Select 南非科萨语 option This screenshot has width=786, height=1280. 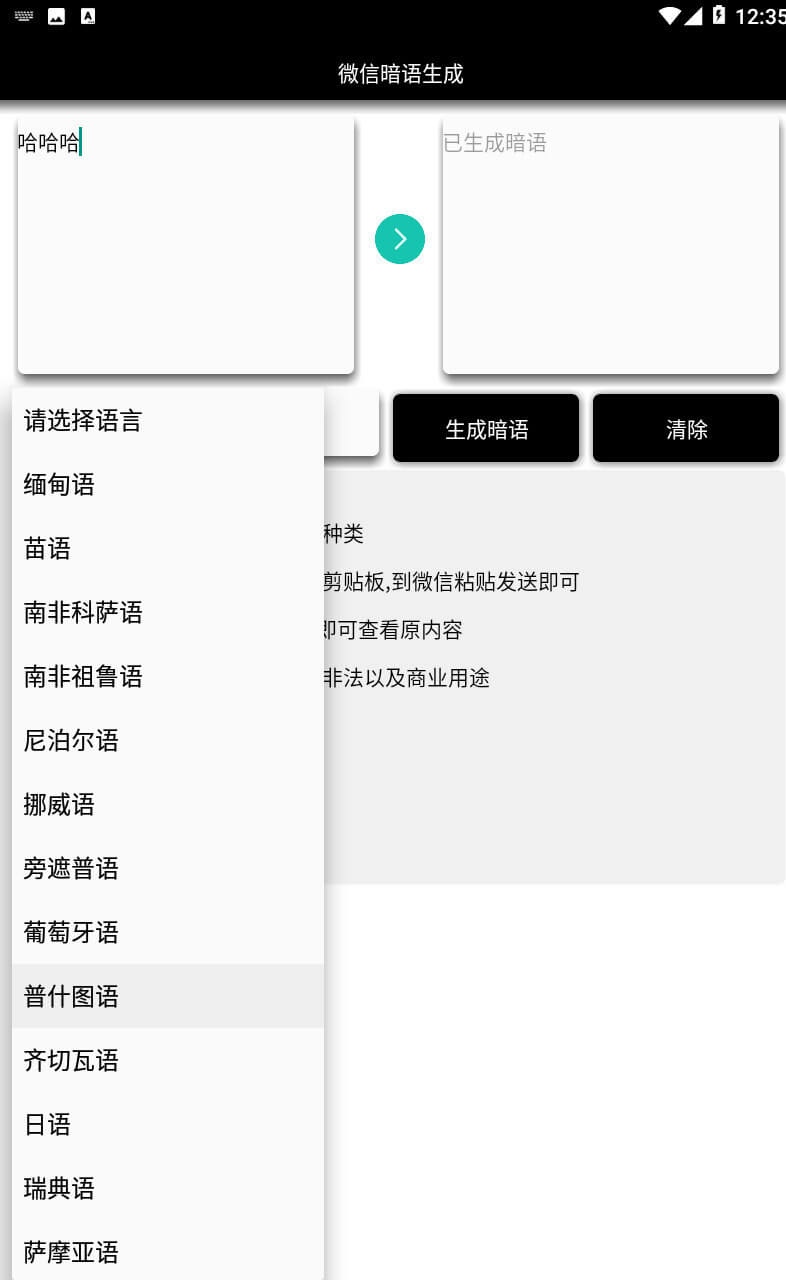(x=168, y=612)
